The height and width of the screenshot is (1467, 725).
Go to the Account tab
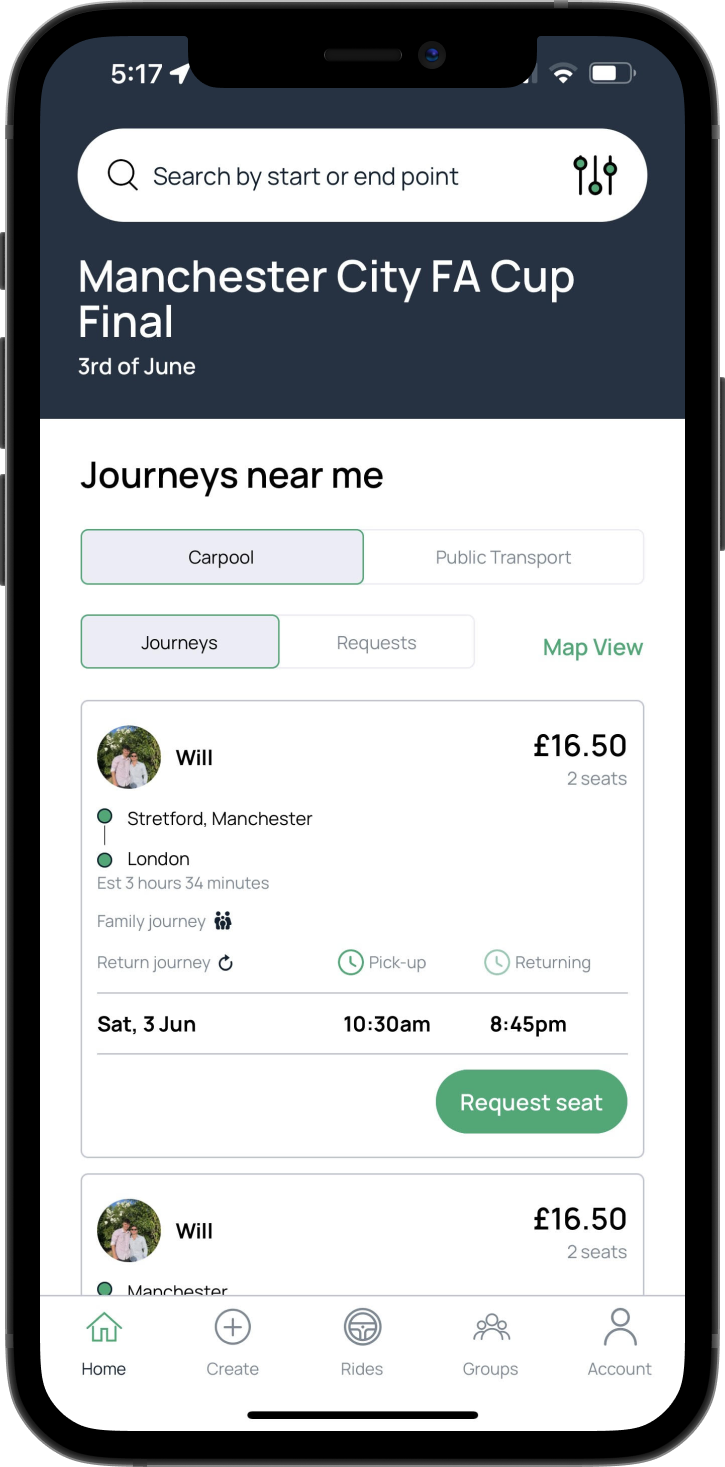click(x=619, y=1344)
